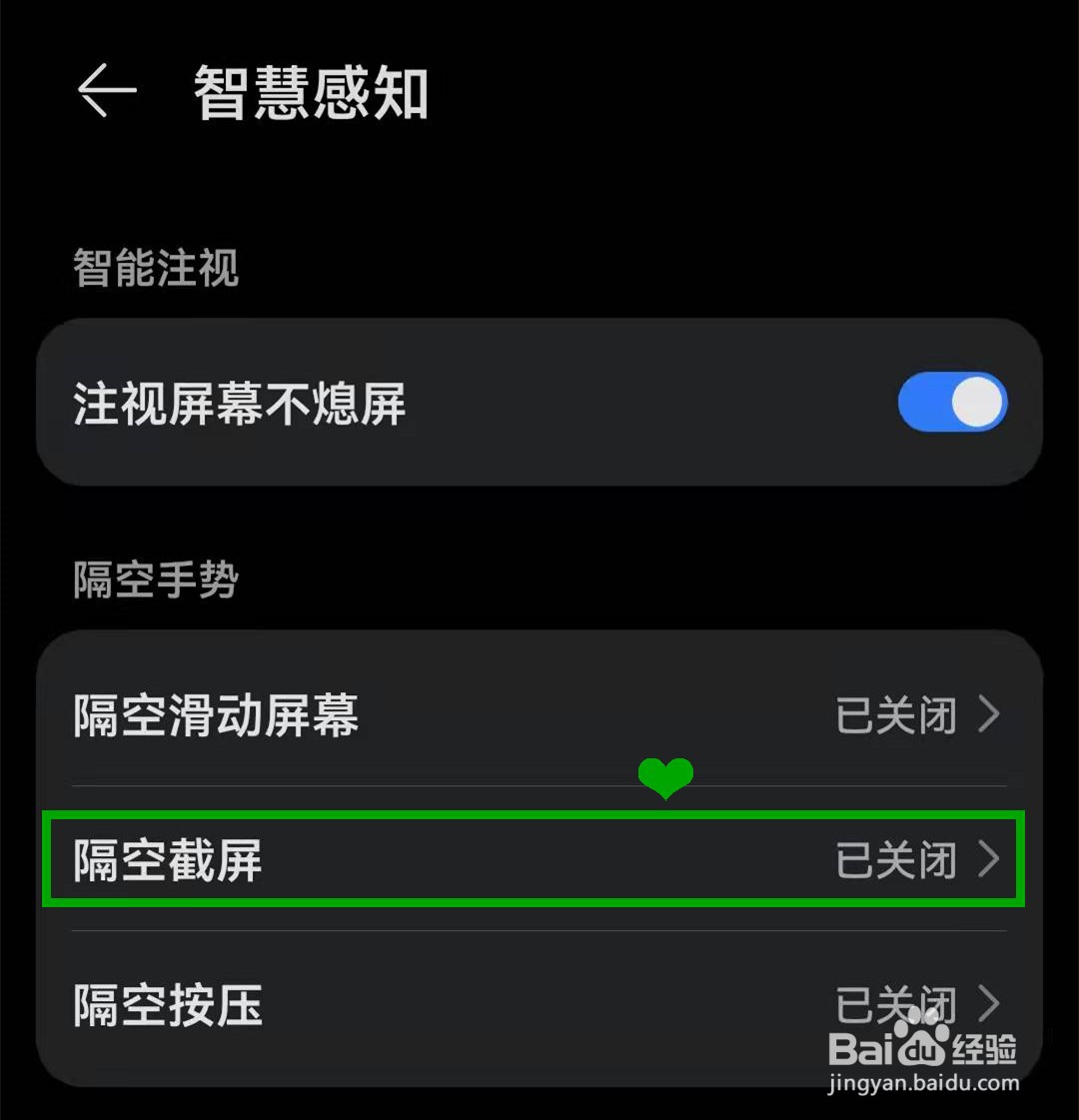
Task: Select the 智慧感知 title bar text
Action: 313,91
